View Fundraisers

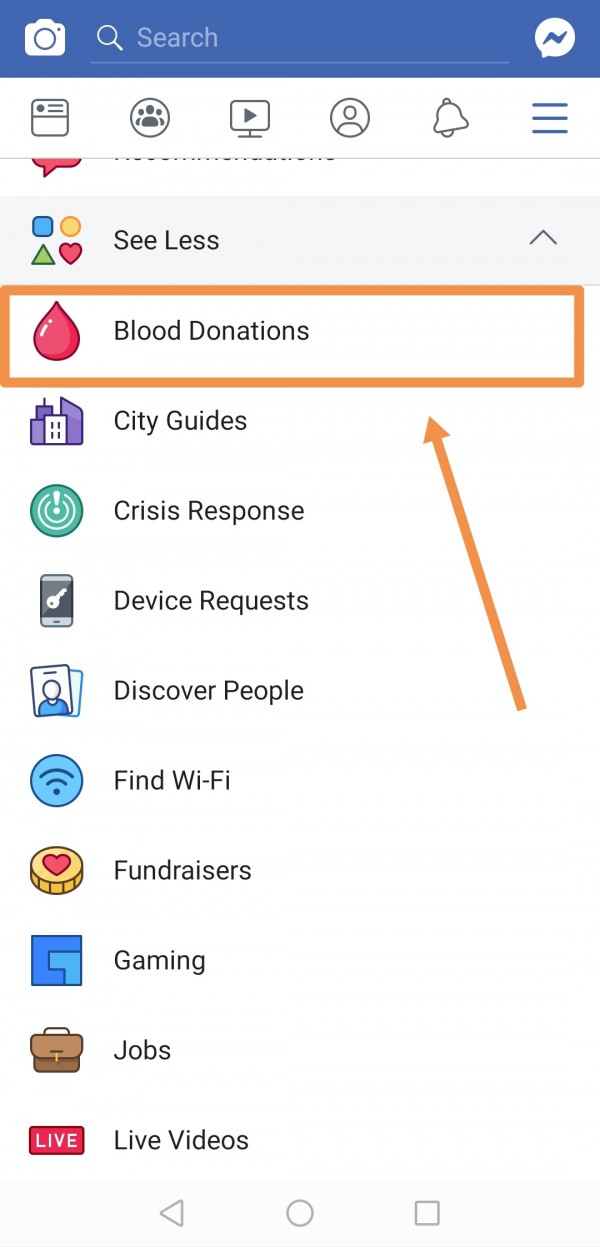[x=182, y=871]
